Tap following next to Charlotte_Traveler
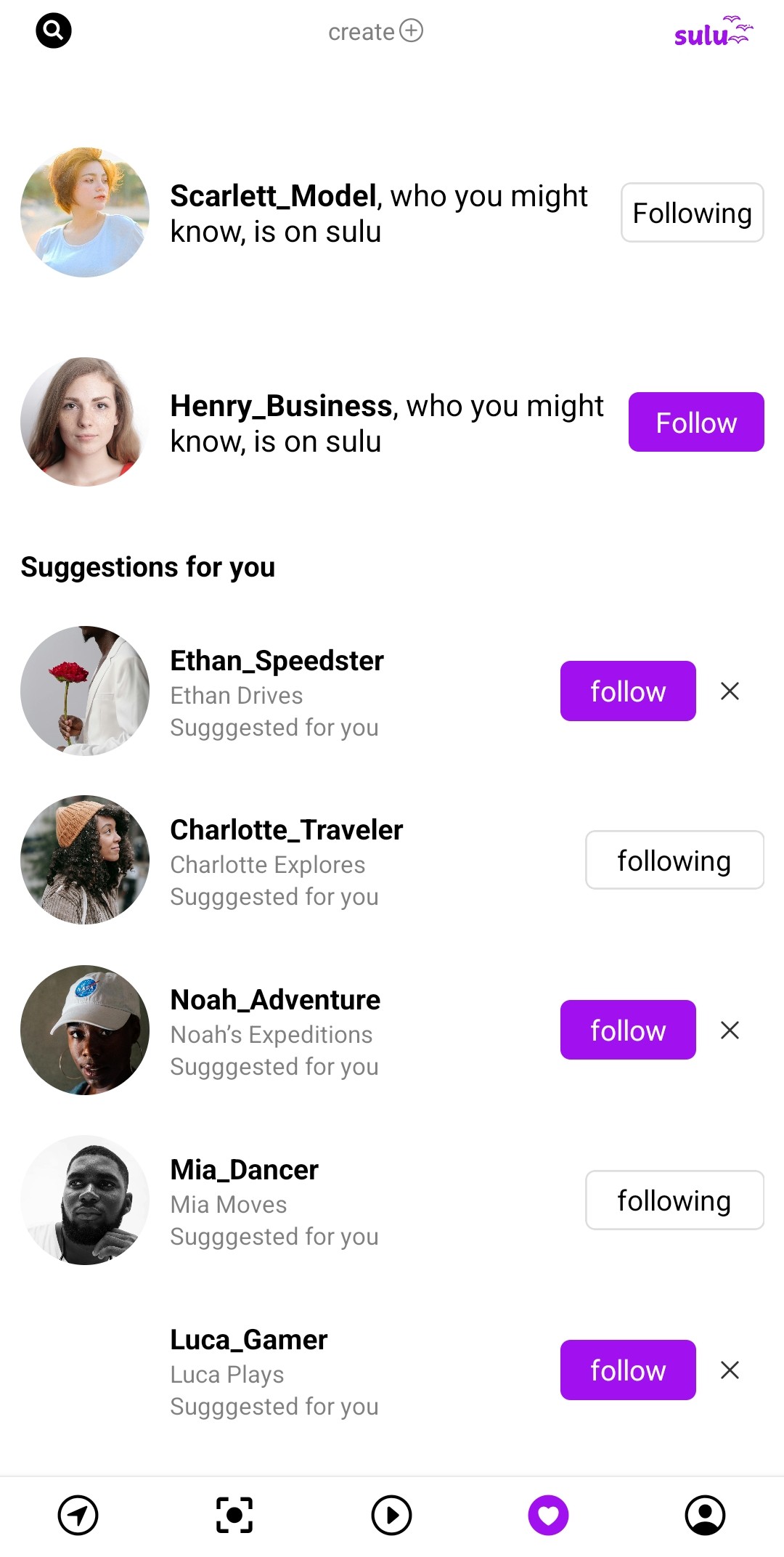784x1557 pixels. [674, 860]
